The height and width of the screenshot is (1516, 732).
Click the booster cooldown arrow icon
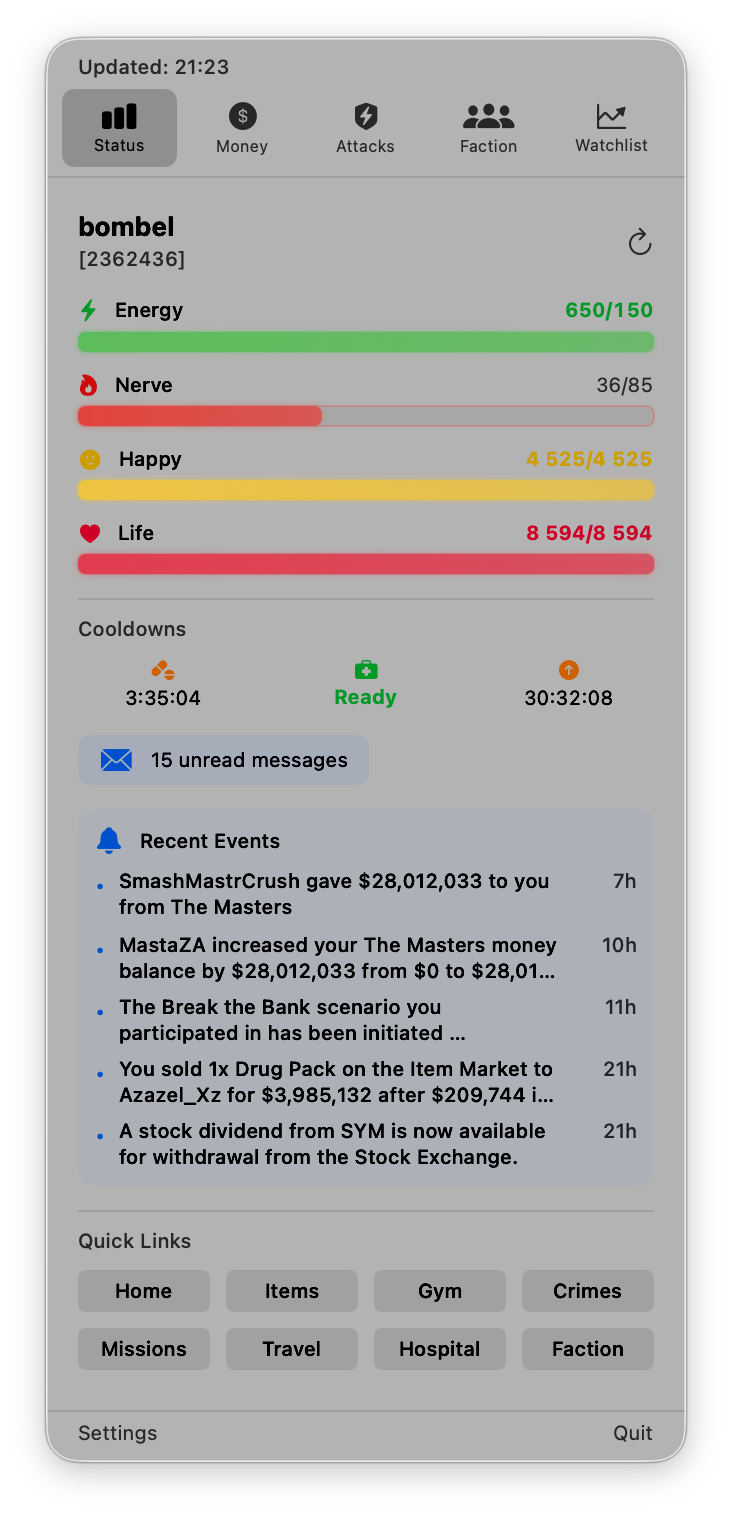[x=568, y=670]
